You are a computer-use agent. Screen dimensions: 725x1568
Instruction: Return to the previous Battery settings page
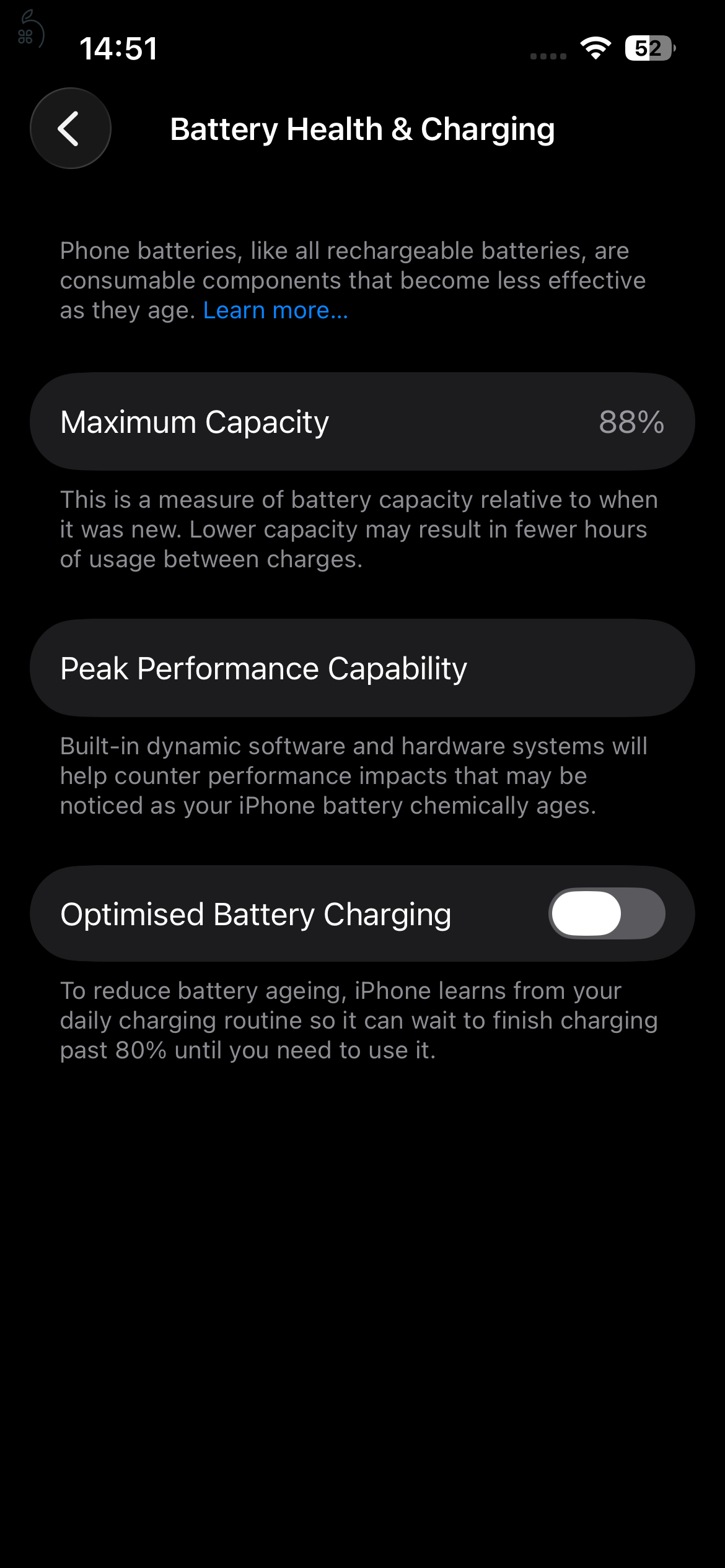click(69, 128)
